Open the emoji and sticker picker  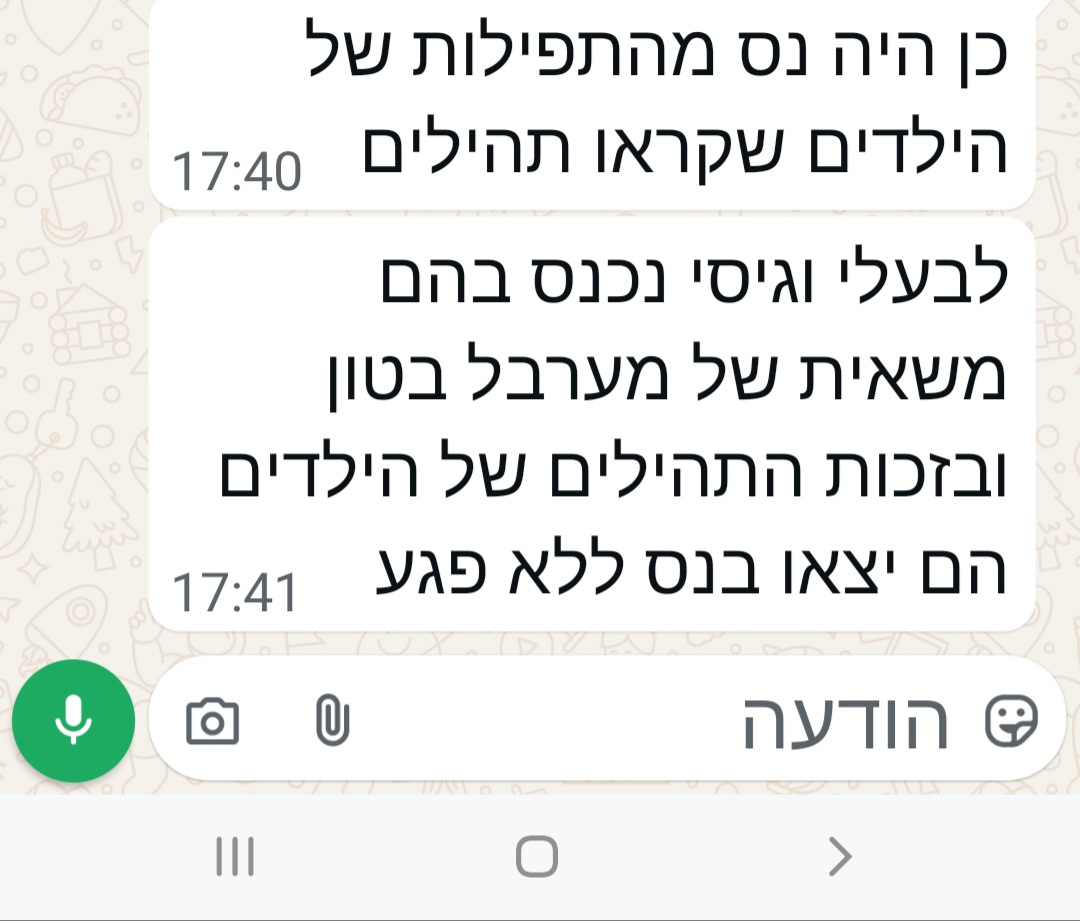pos(1011,720)
